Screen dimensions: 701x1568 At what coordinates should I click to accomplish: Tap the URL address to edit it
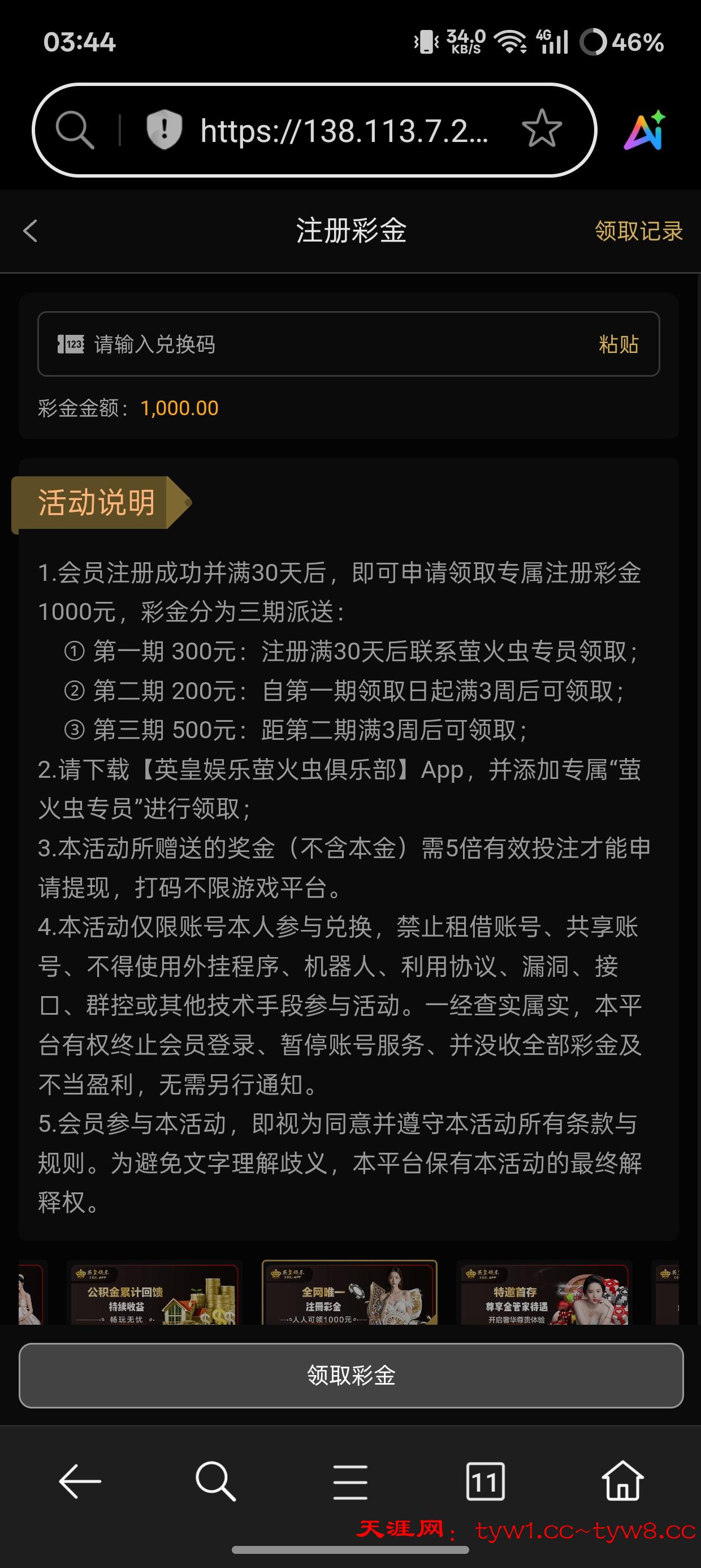click(344, 130)
